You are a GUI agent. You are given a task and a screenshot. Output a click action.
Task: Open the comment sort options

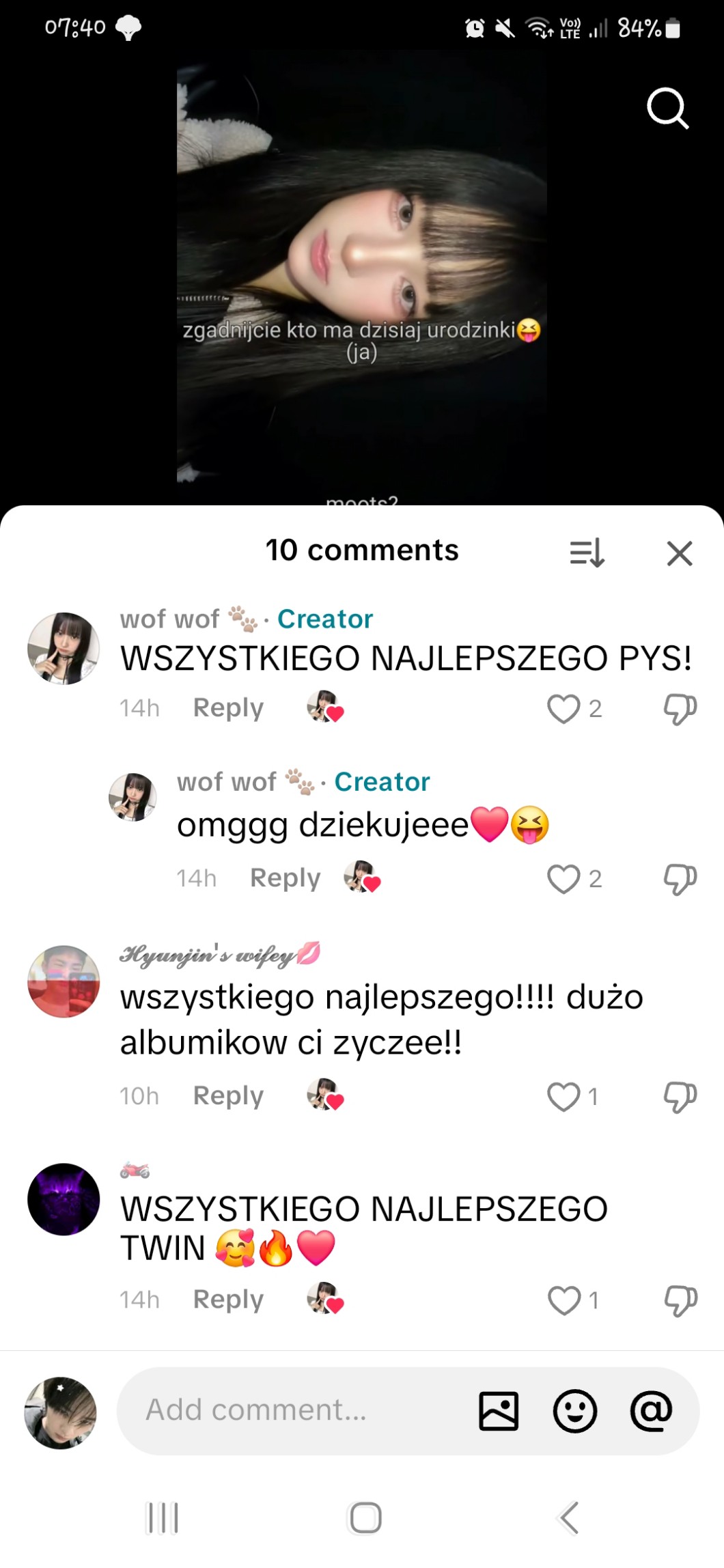(587, 552)
